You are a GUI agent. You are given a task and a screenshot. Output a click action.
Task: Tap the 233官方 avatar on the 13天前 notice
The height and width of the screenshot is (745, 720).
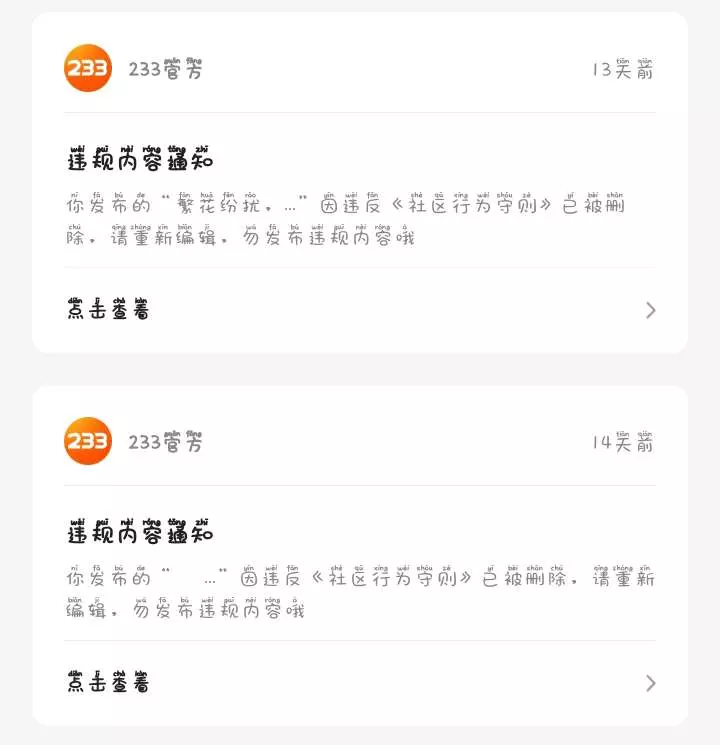tap(88, 68)
